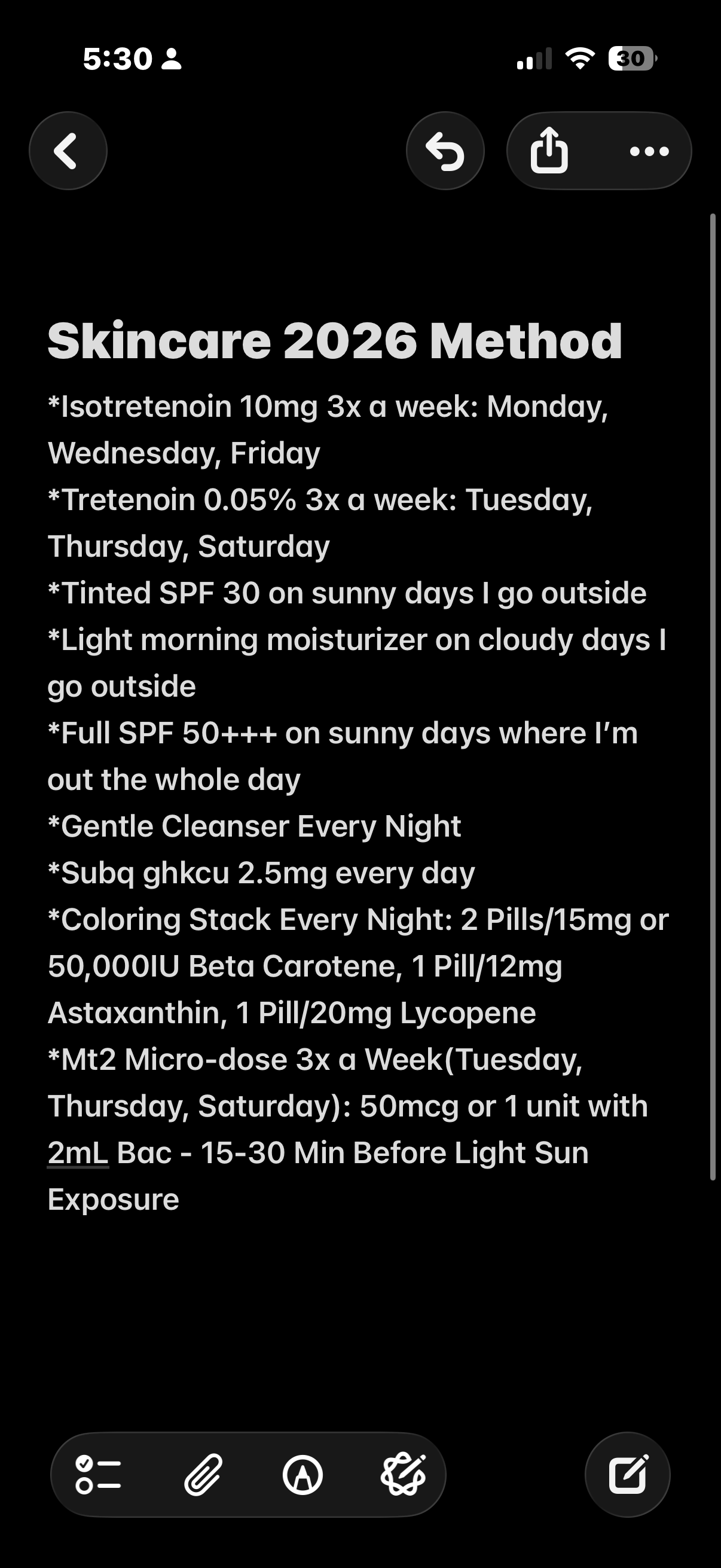Undo the last edit

[x=445, y=151]
